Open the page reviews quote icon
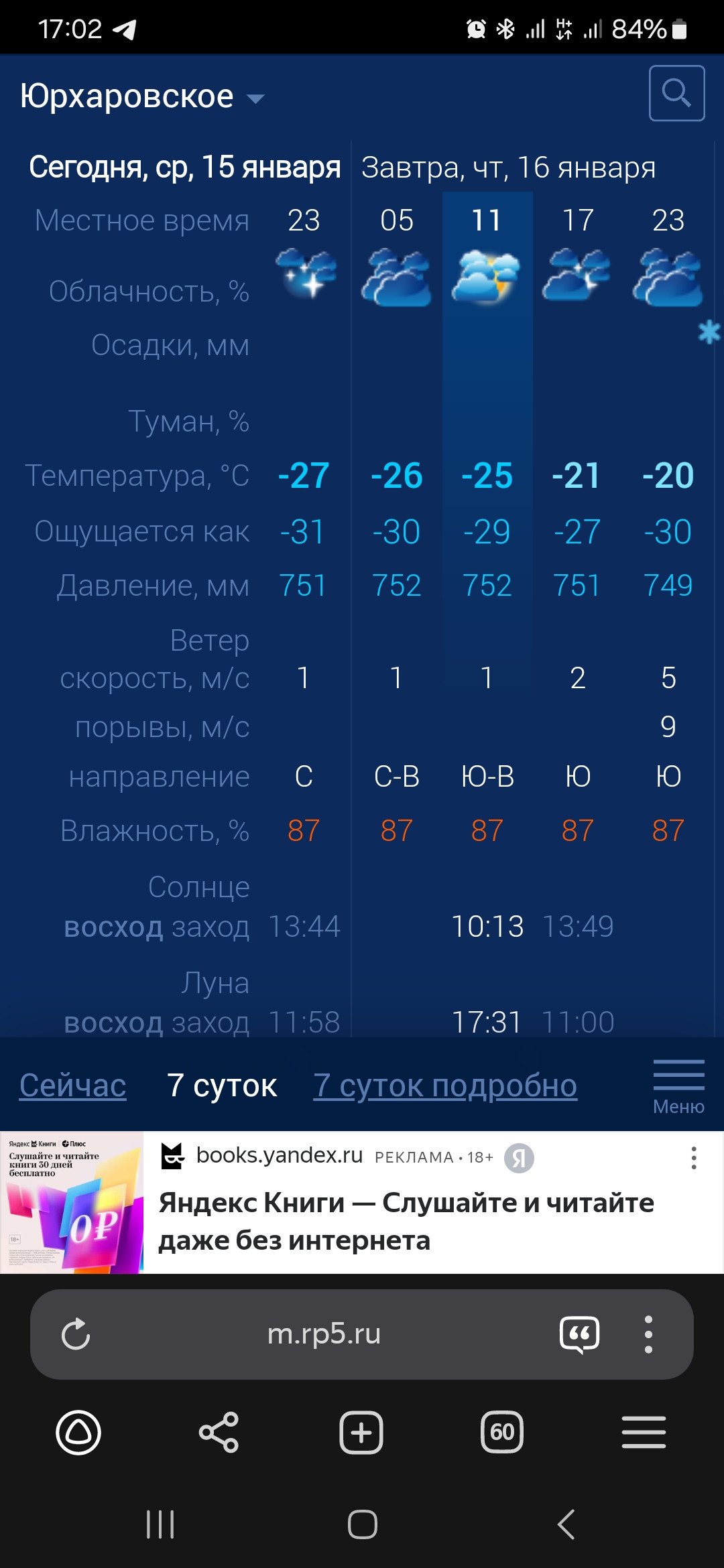Image resolution: width=724 pixels, height=1568 pixels. click(x=579, y=1334)
